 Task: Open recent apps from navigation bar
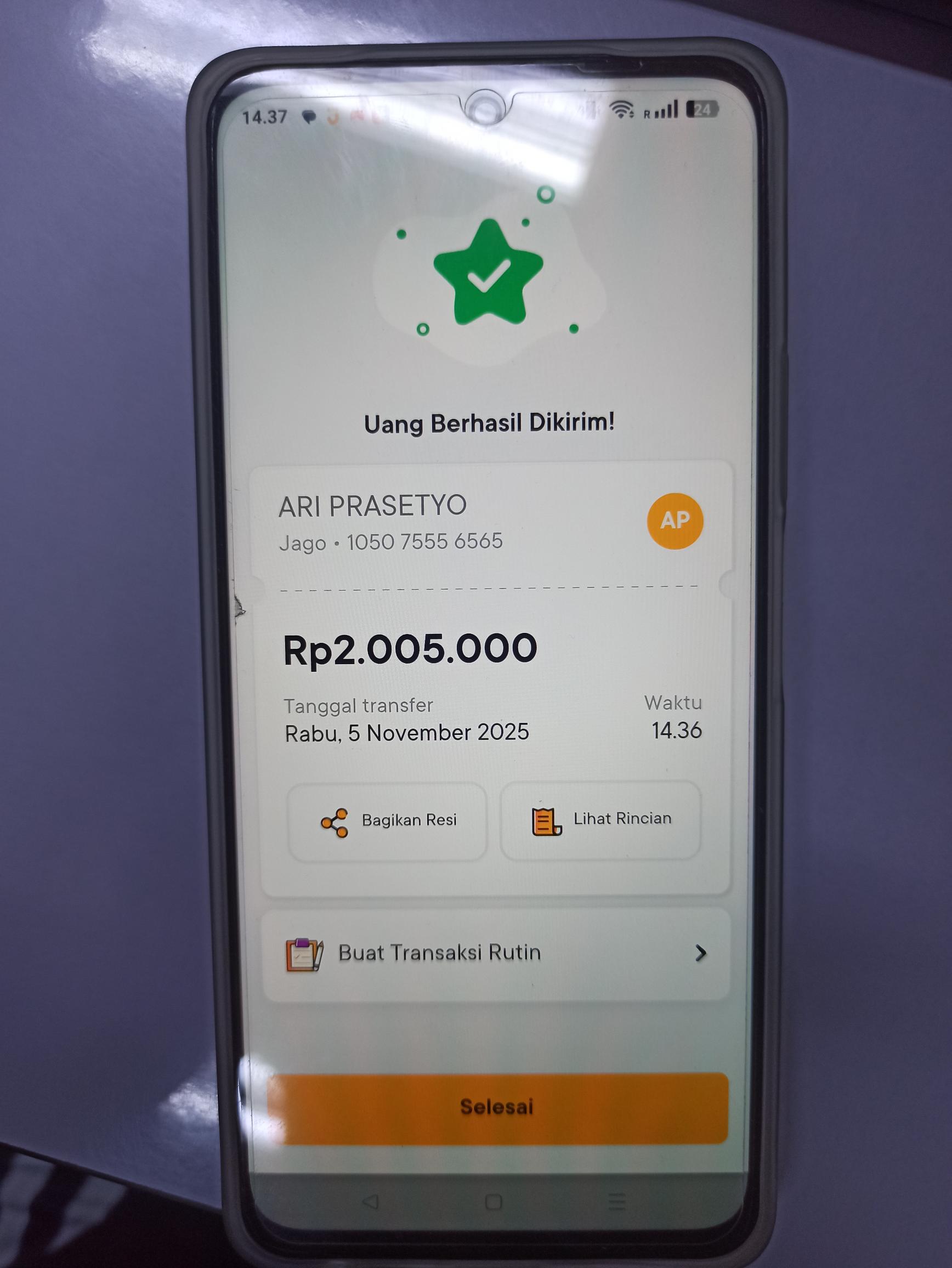tap(616, 1202)
